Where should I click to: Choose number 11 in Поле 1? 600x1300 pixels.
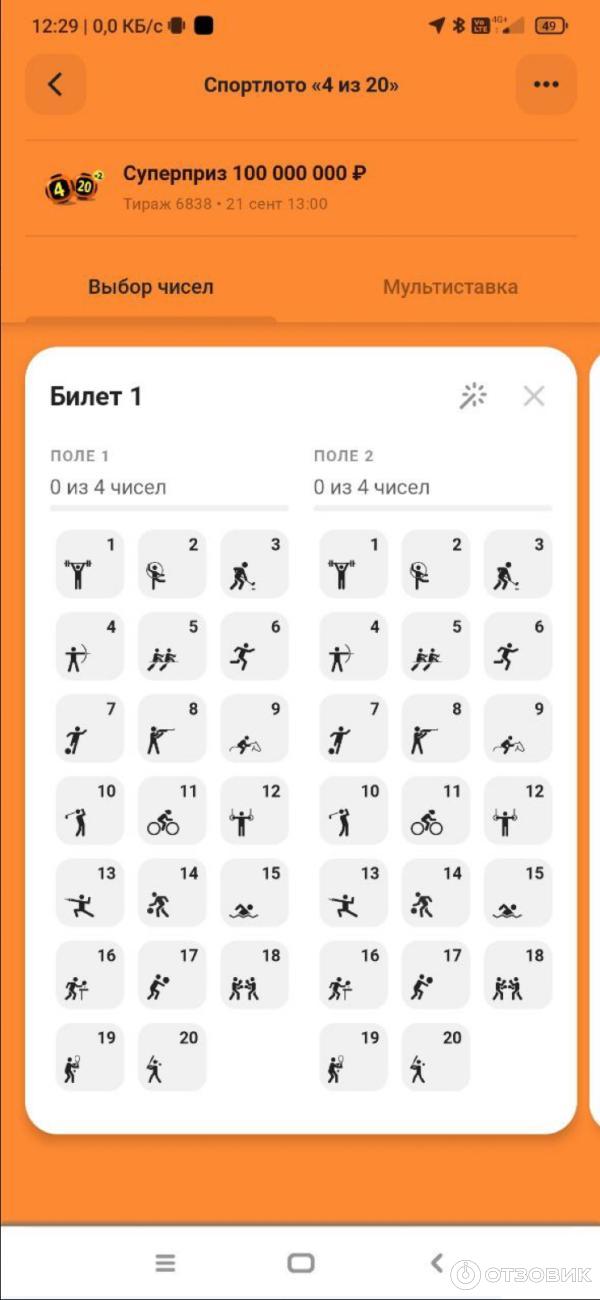(172, 811)
